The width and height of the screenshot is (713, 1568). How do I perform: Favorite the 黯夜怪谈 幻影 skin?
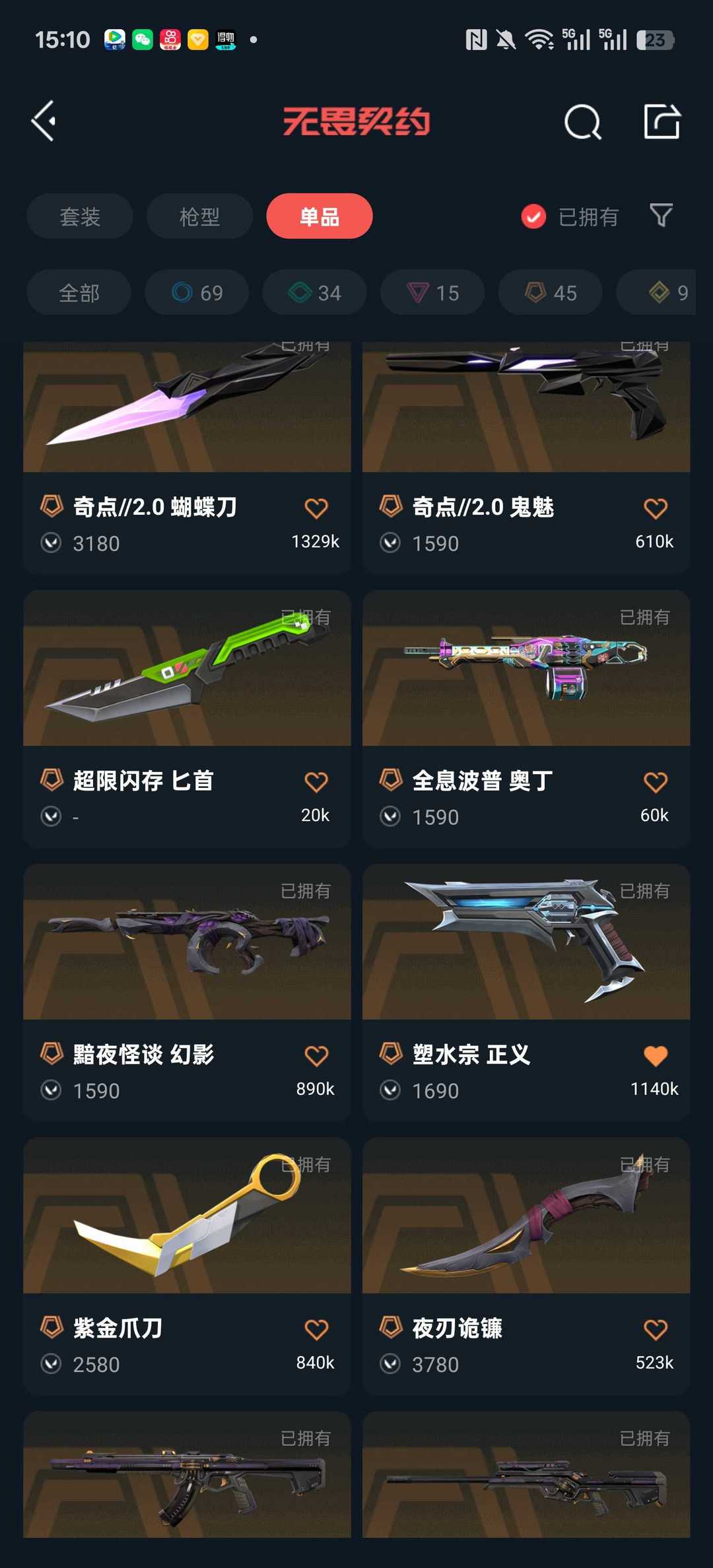click(316, 1055)
